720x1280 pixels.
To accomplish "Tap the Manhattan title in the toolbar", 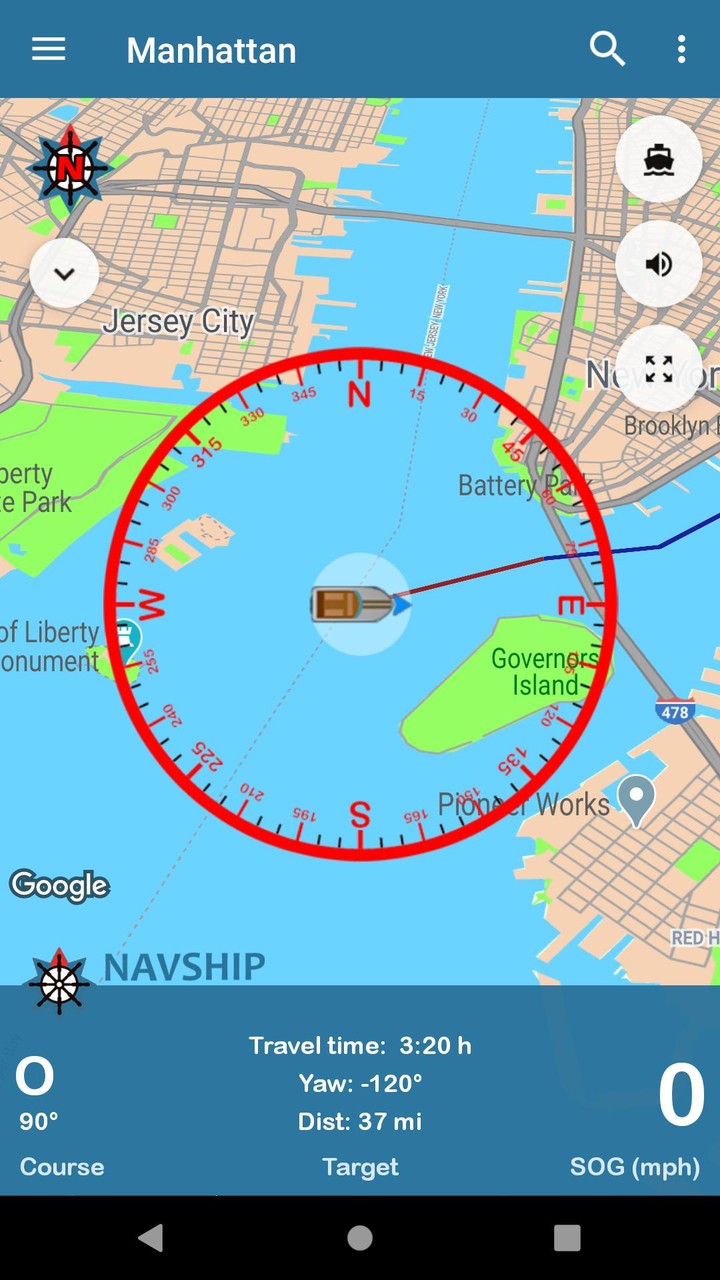I will [x=211, y=50].
